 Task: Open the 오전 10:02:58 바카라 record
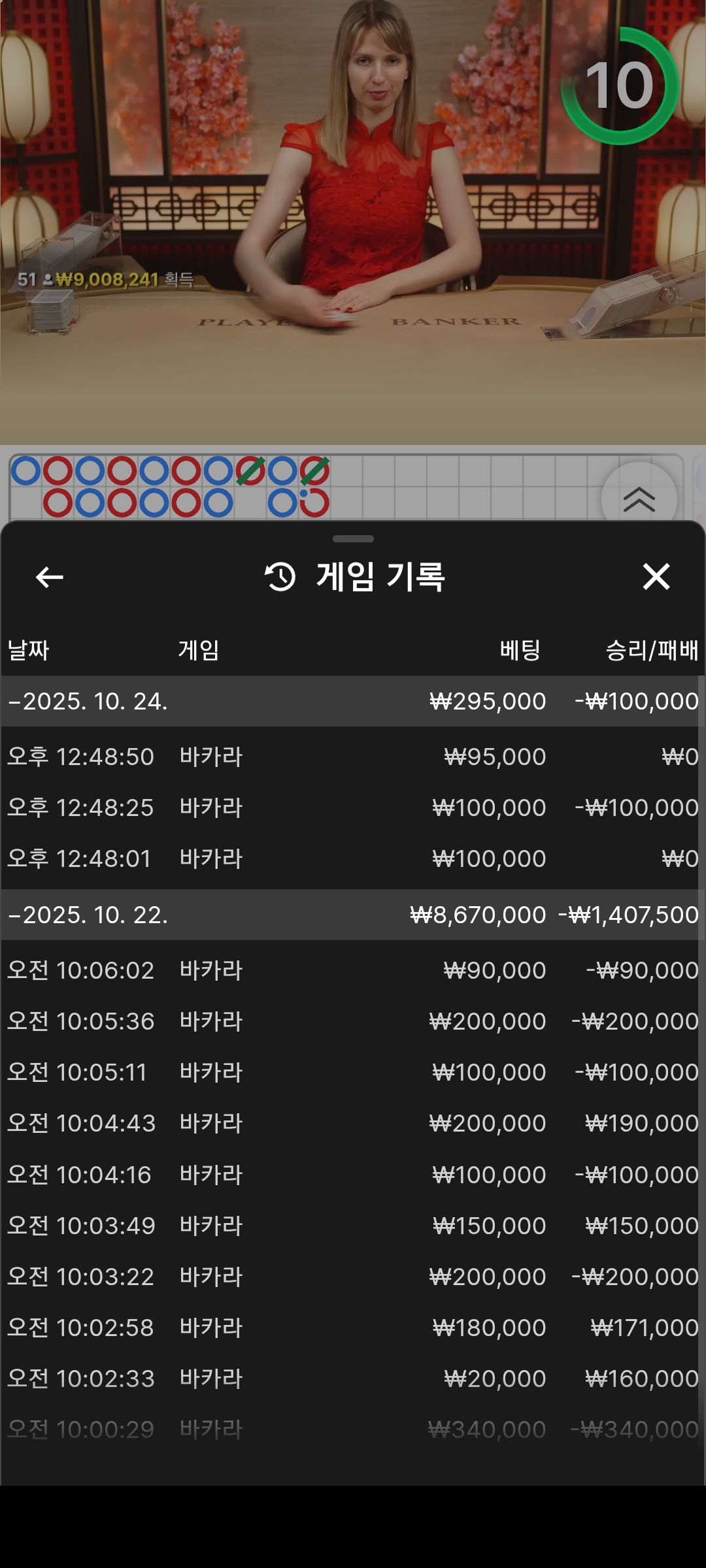(353, 1328)
